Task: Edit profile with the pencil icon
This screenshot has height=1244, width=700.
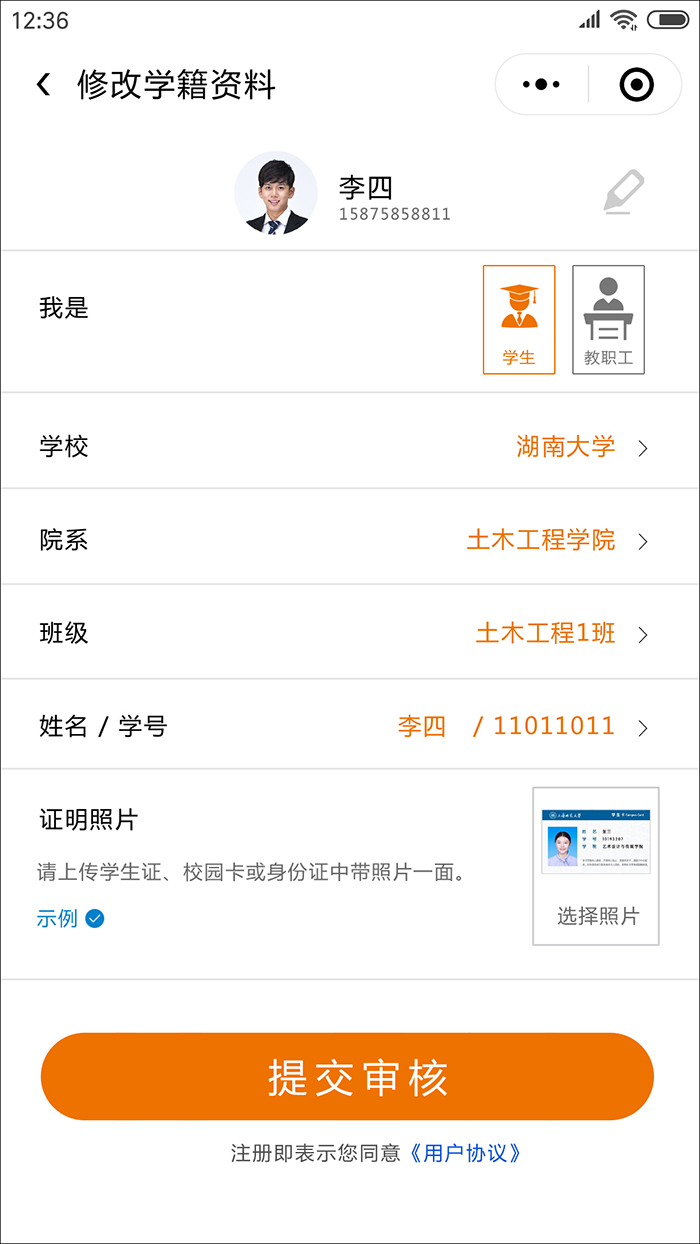Action: click(x=624, y=192)
